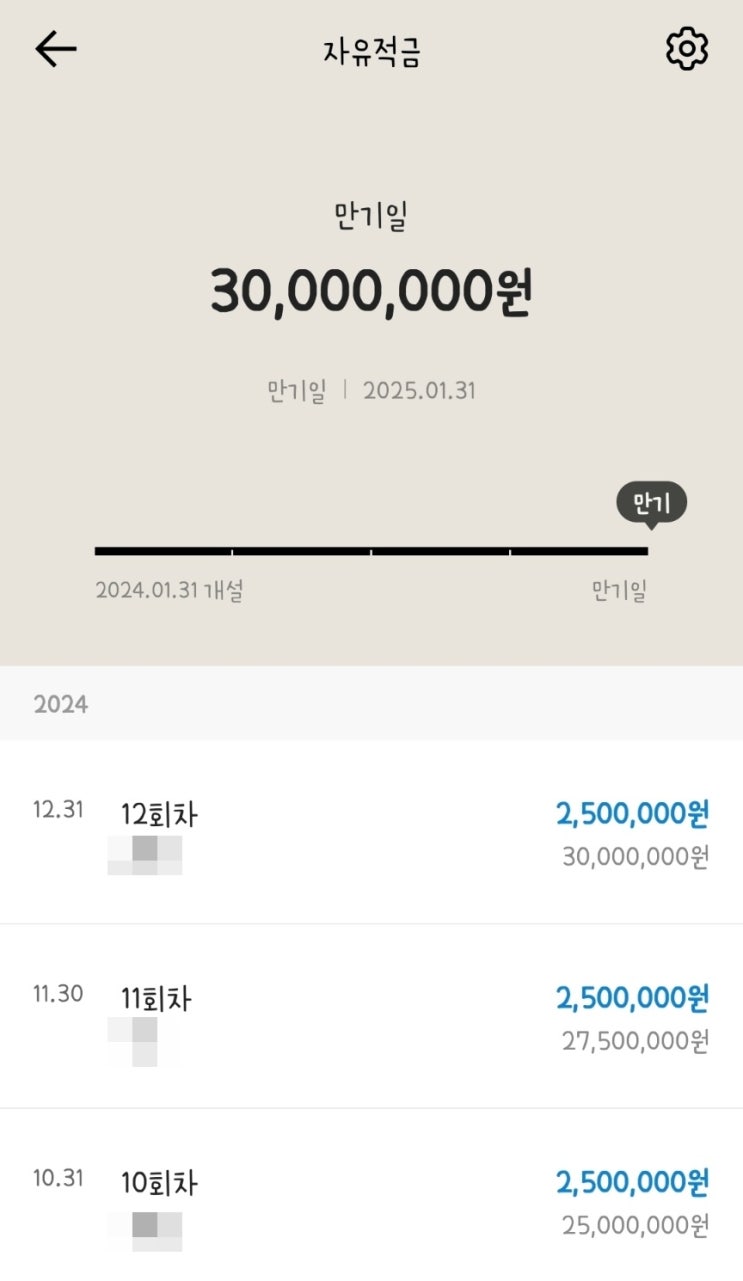
Task: Open the 12회차 deposit entry
Action: (x=371, y=832)
